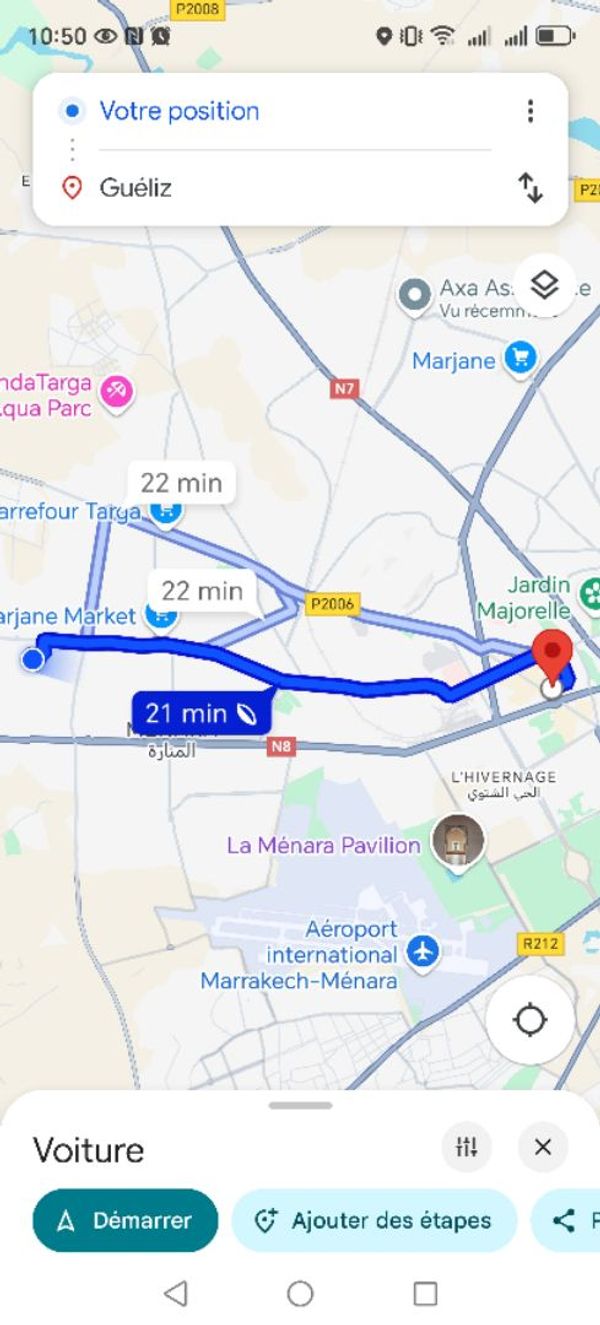Go to the system home screen
Screen dimensions: 600x1325
coord(300,1293)
